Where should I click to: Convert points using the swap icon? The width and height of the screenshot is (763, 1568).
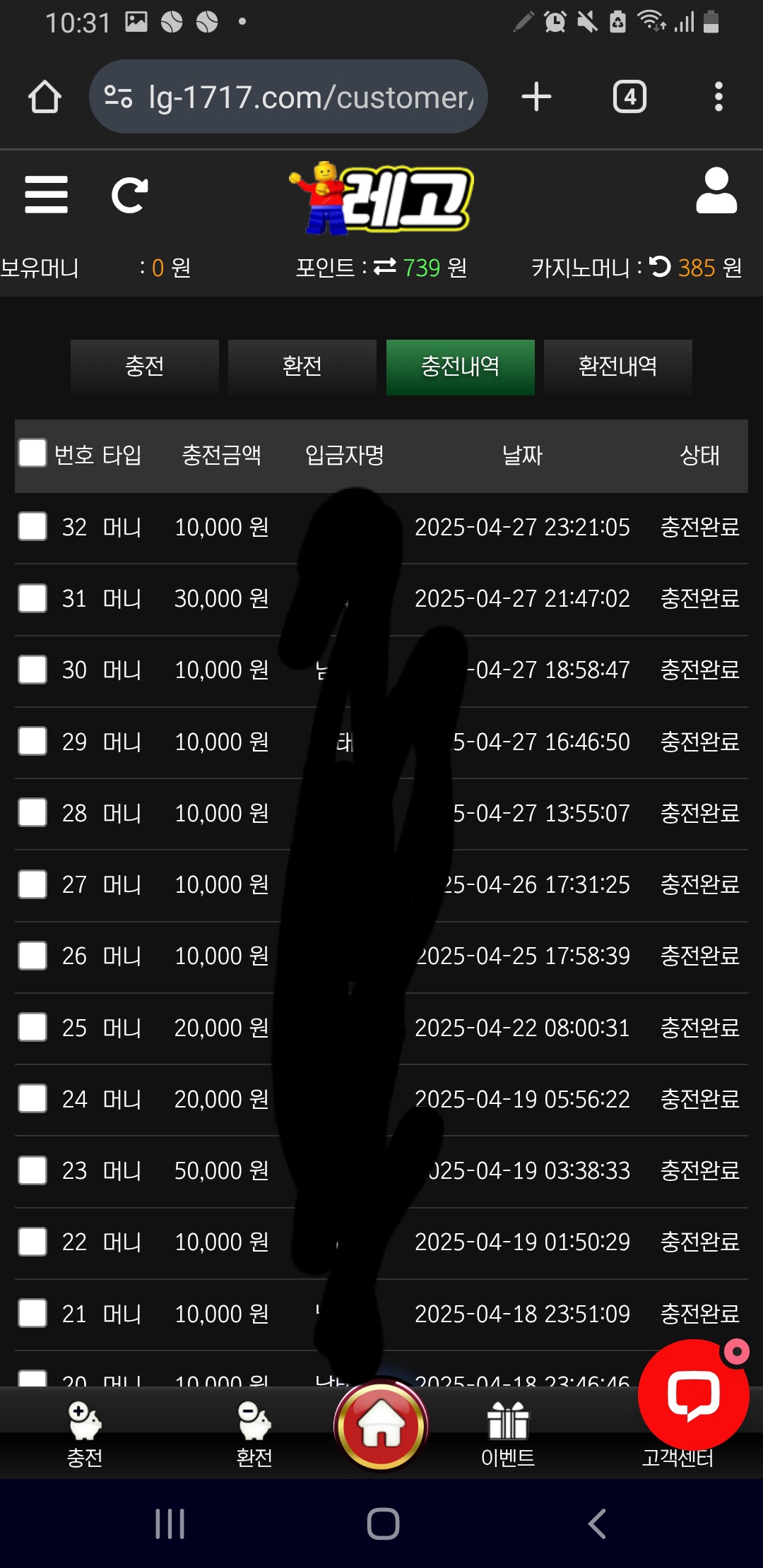coord(385,266)
